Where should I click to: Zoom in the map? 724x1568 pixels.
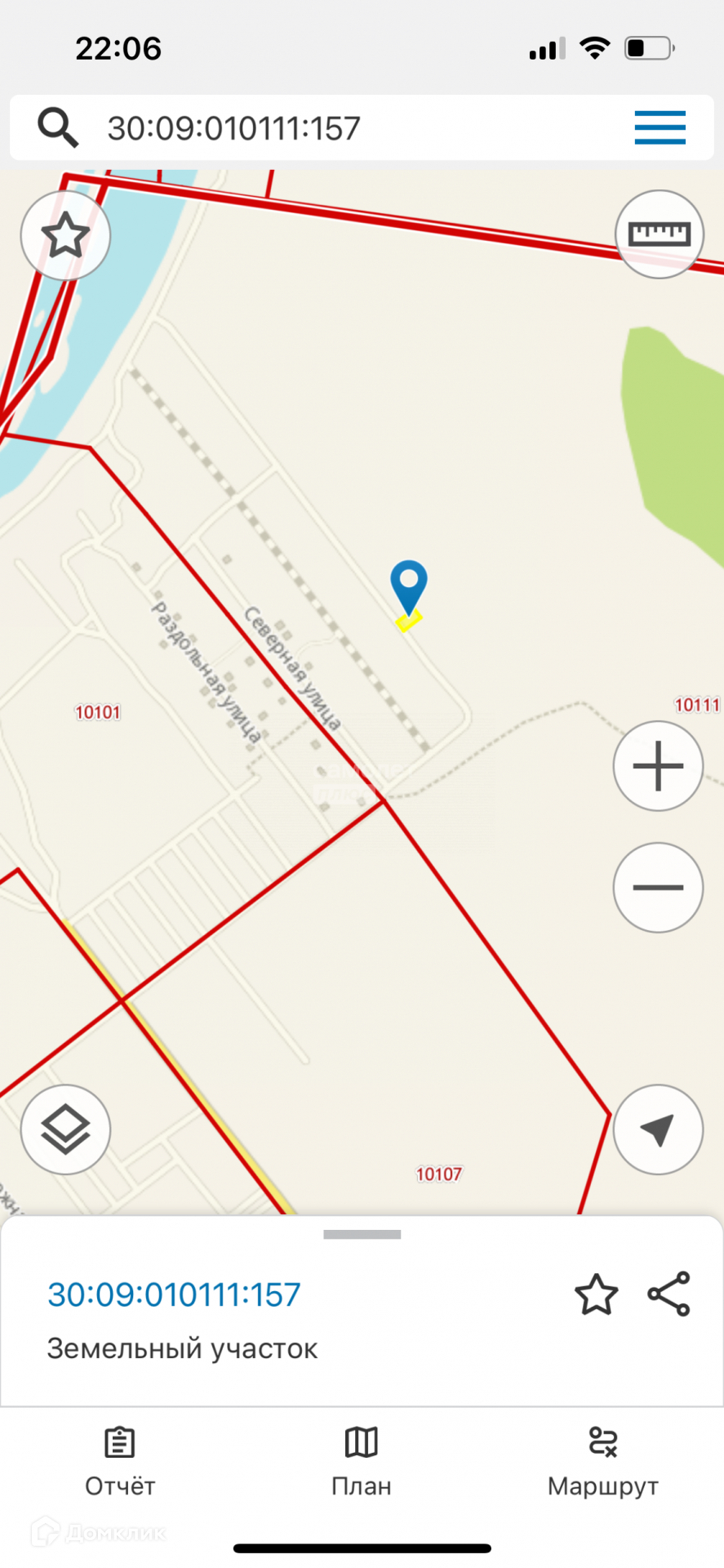tap(658, 766)
